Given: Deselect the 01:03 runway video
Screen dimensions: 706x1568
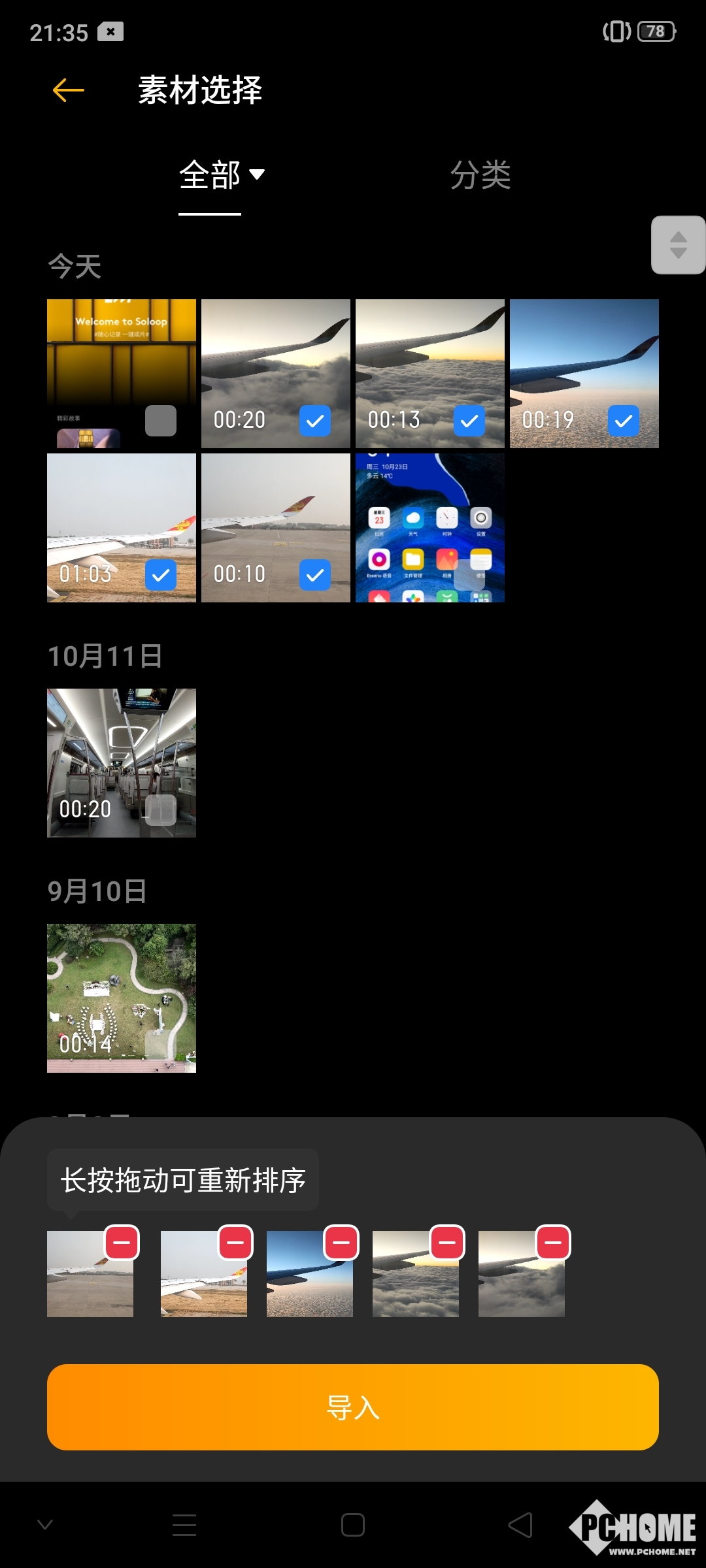Looking at the screenshot, I should click(x=161, y=575).
